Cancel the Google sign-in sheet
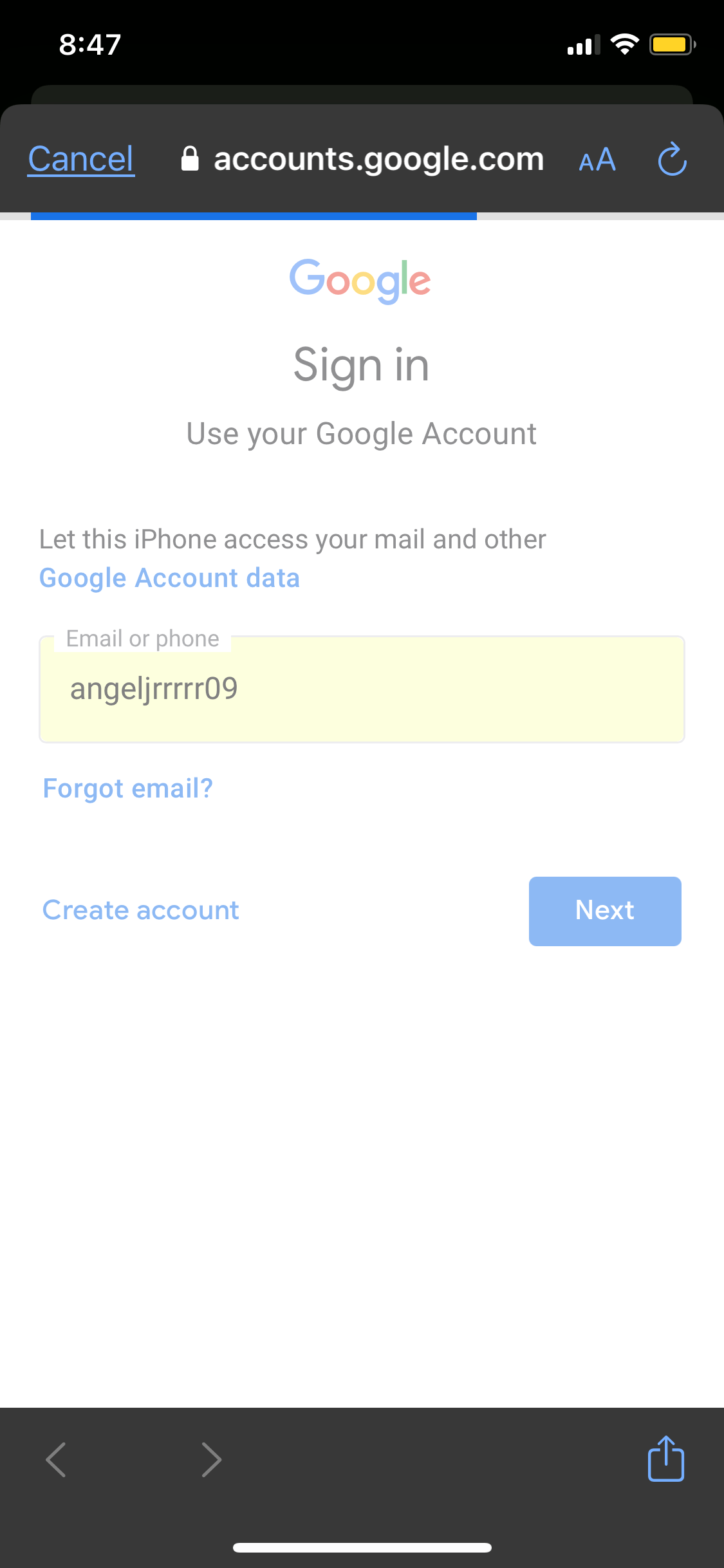724x1568 pixels. click(x=81, y=159)
